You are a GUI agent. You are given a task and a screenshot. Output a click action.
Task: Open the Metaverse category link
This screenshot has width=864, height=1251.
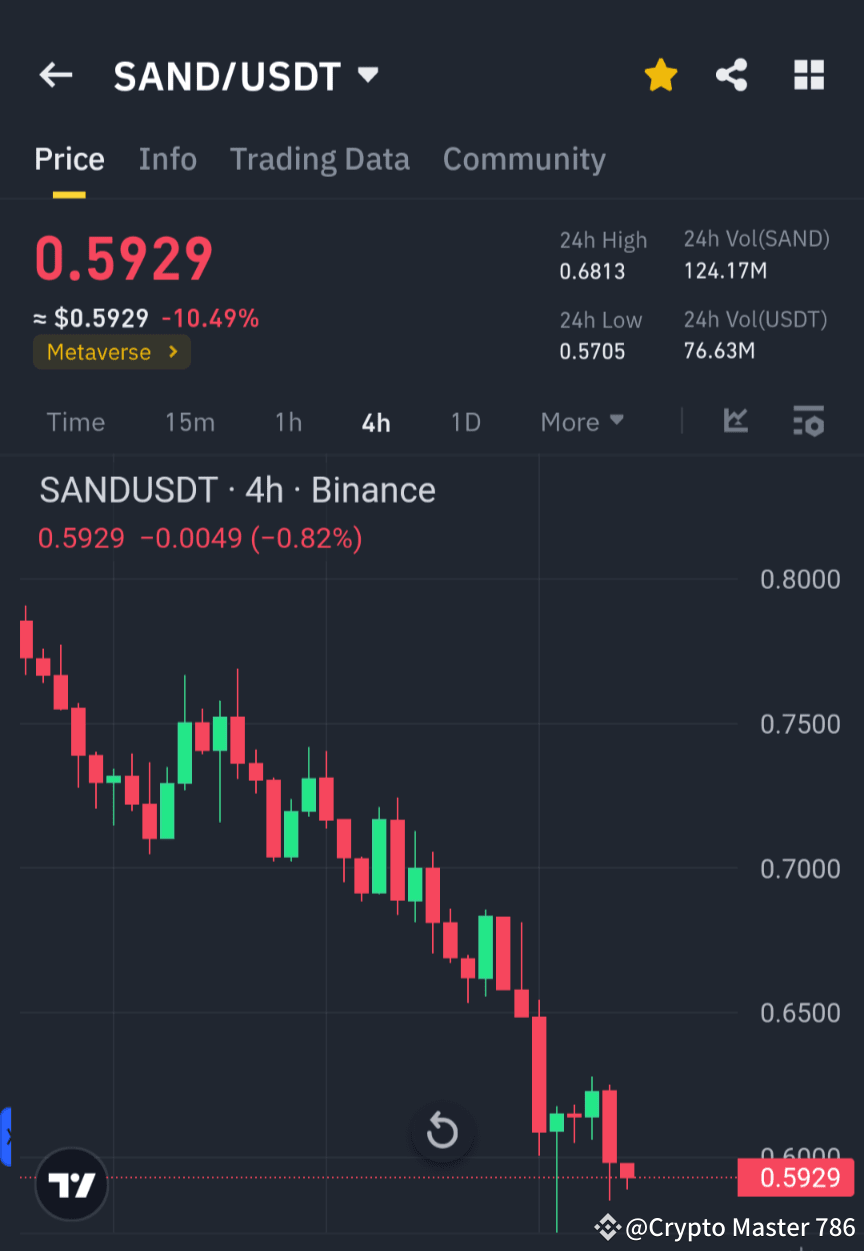click(111, 352)
